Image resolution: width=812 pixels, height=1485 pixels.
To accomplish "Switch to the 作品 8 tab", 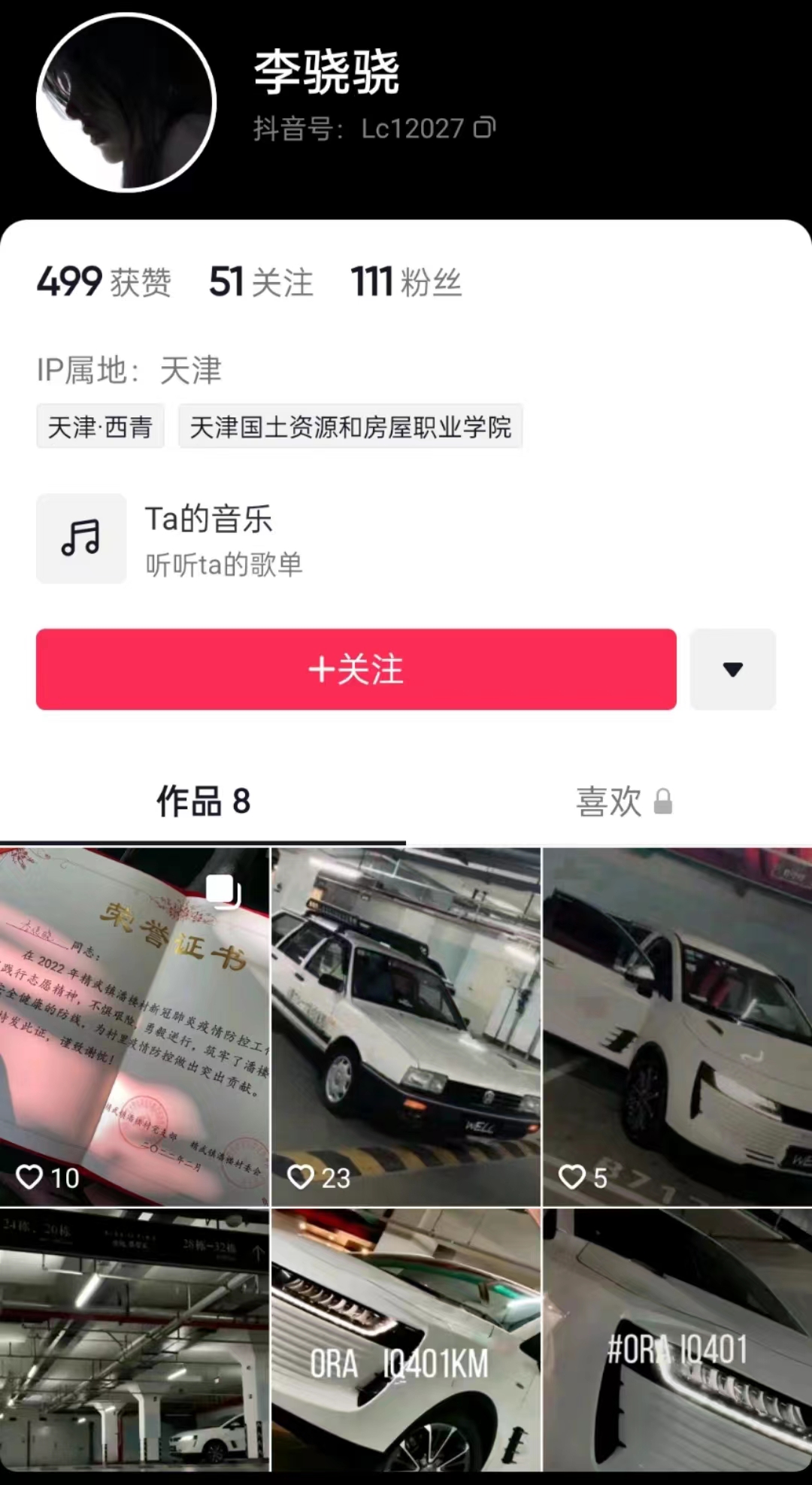I will (203, 802).
